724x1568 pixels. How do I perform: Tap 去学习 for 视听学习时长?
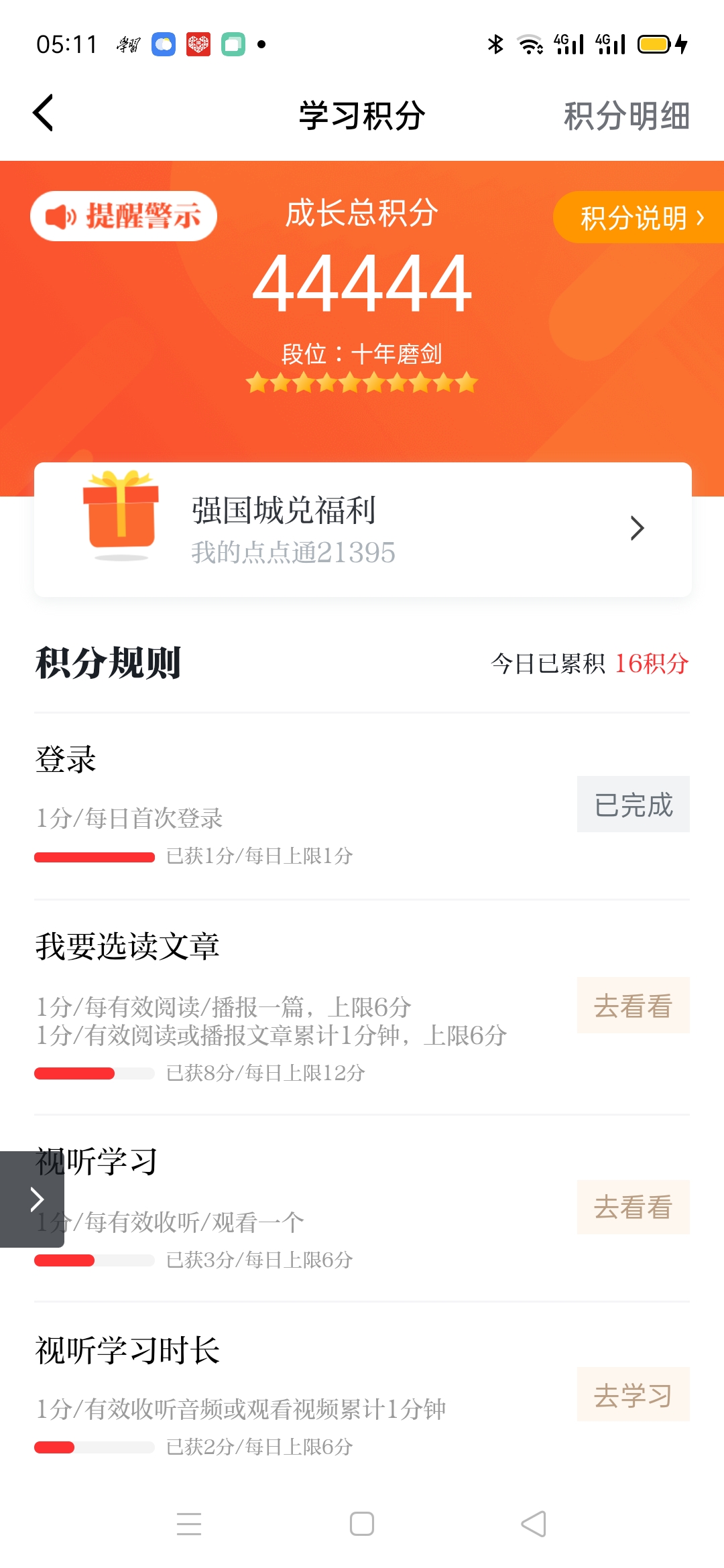click(633, 1394)
